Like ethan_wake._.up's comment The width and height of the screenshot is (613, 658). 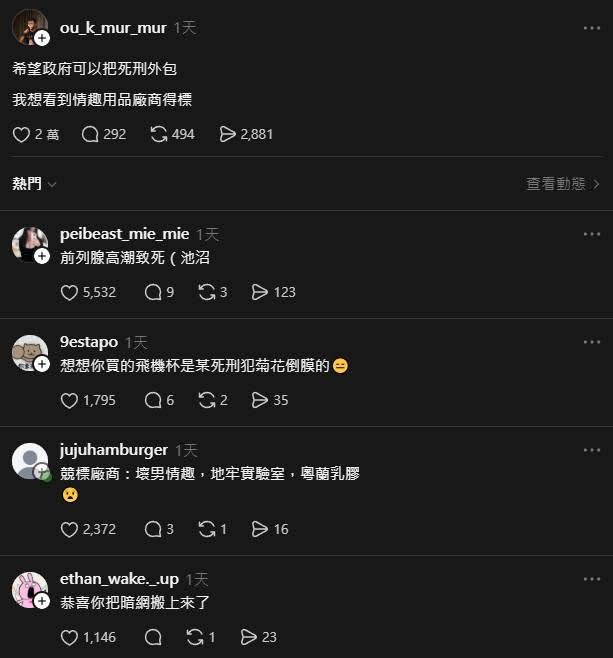pos(69,637)
